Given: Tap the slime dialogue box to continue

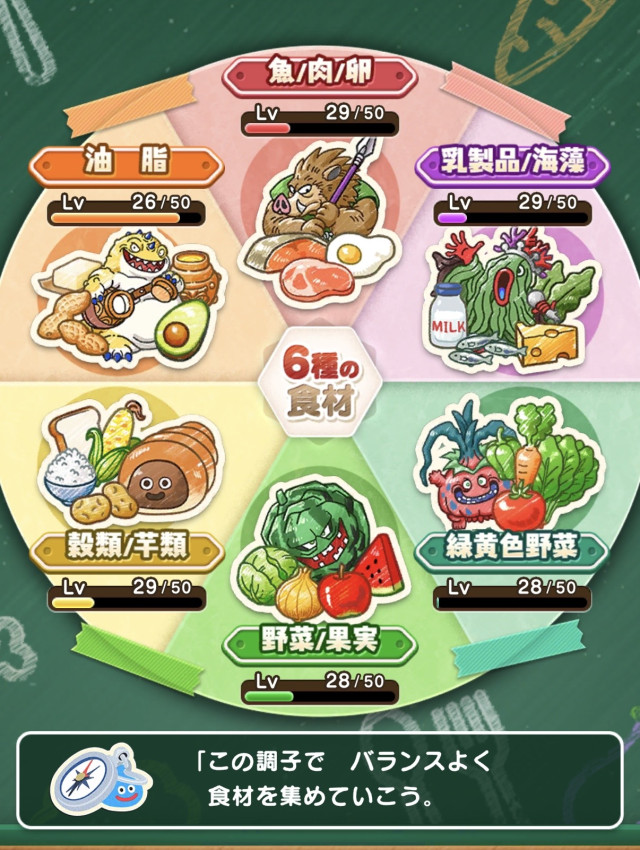Looking at the screenshot, I should coord(320,780).
